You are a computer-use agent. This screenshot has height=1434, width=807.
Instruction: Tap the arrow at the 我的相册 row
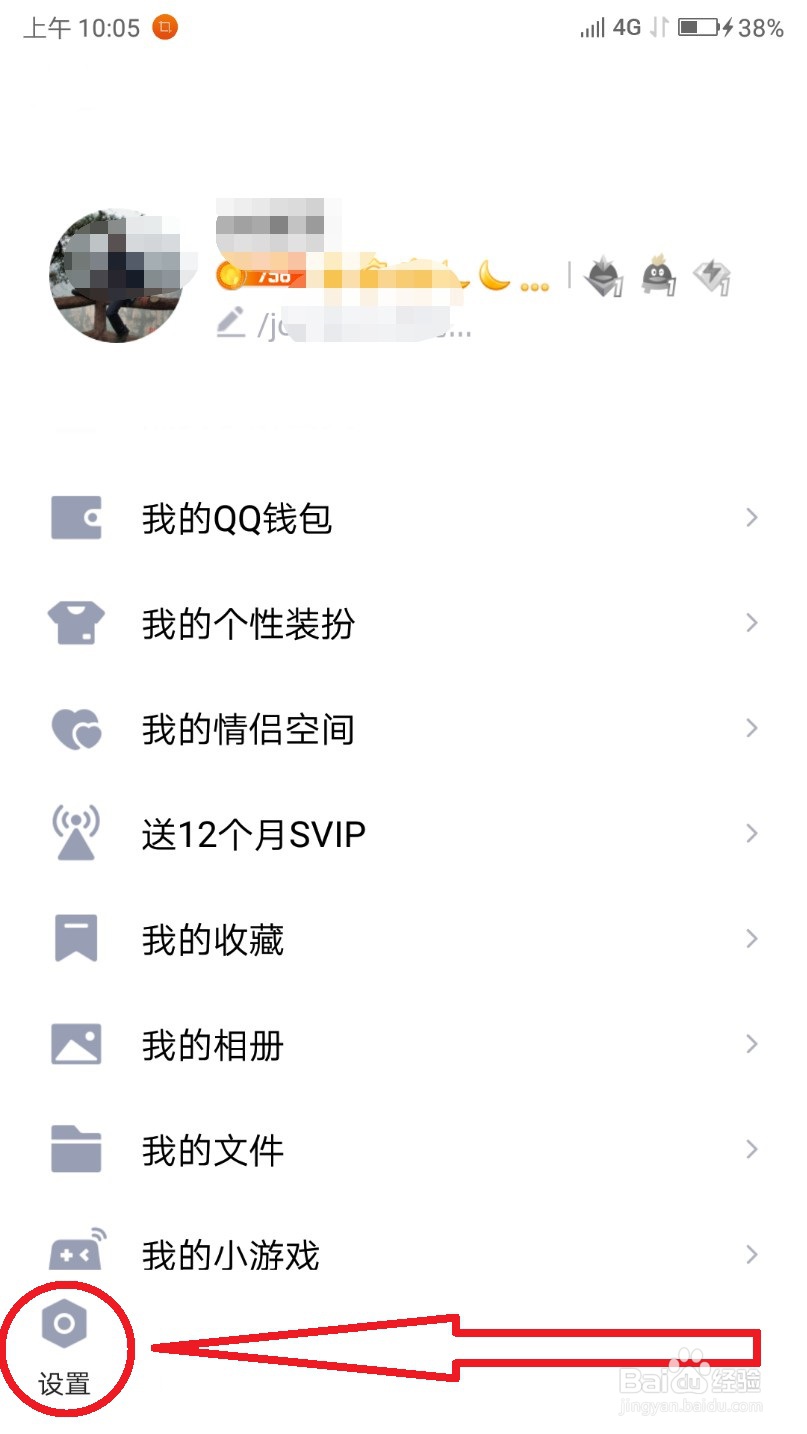[752, 1044]
